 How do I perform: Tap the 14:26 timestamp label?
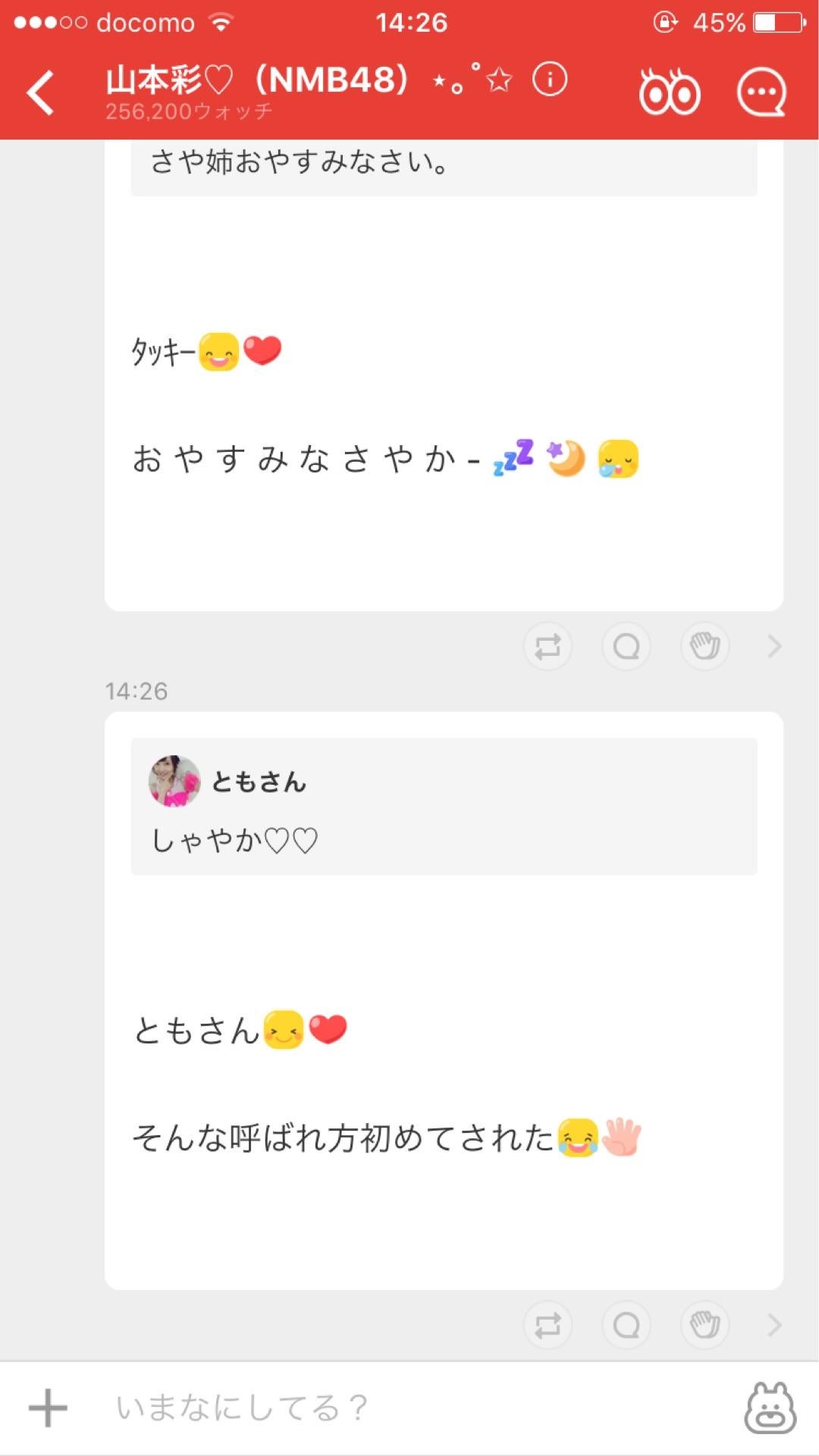coord(137,691)
